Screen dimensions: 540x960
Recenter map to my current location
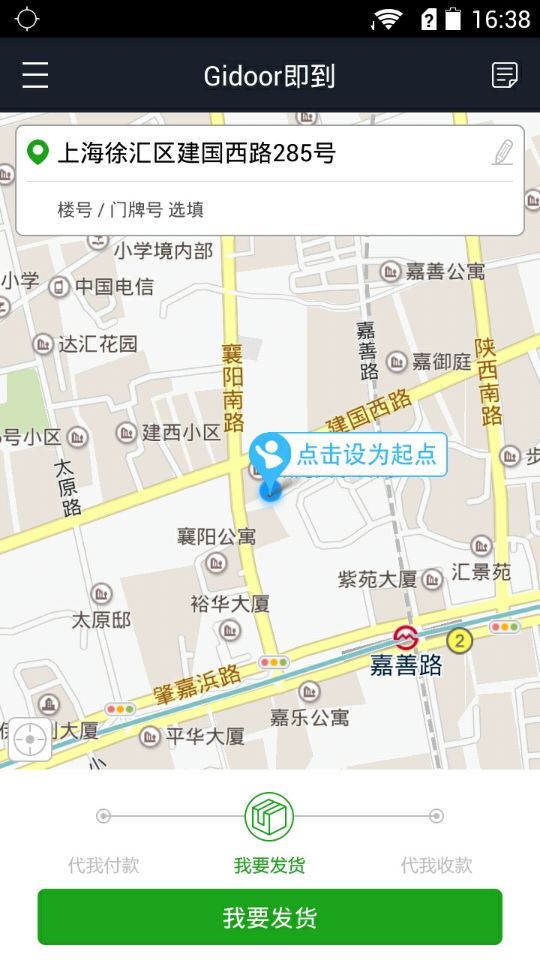(30, 739)
